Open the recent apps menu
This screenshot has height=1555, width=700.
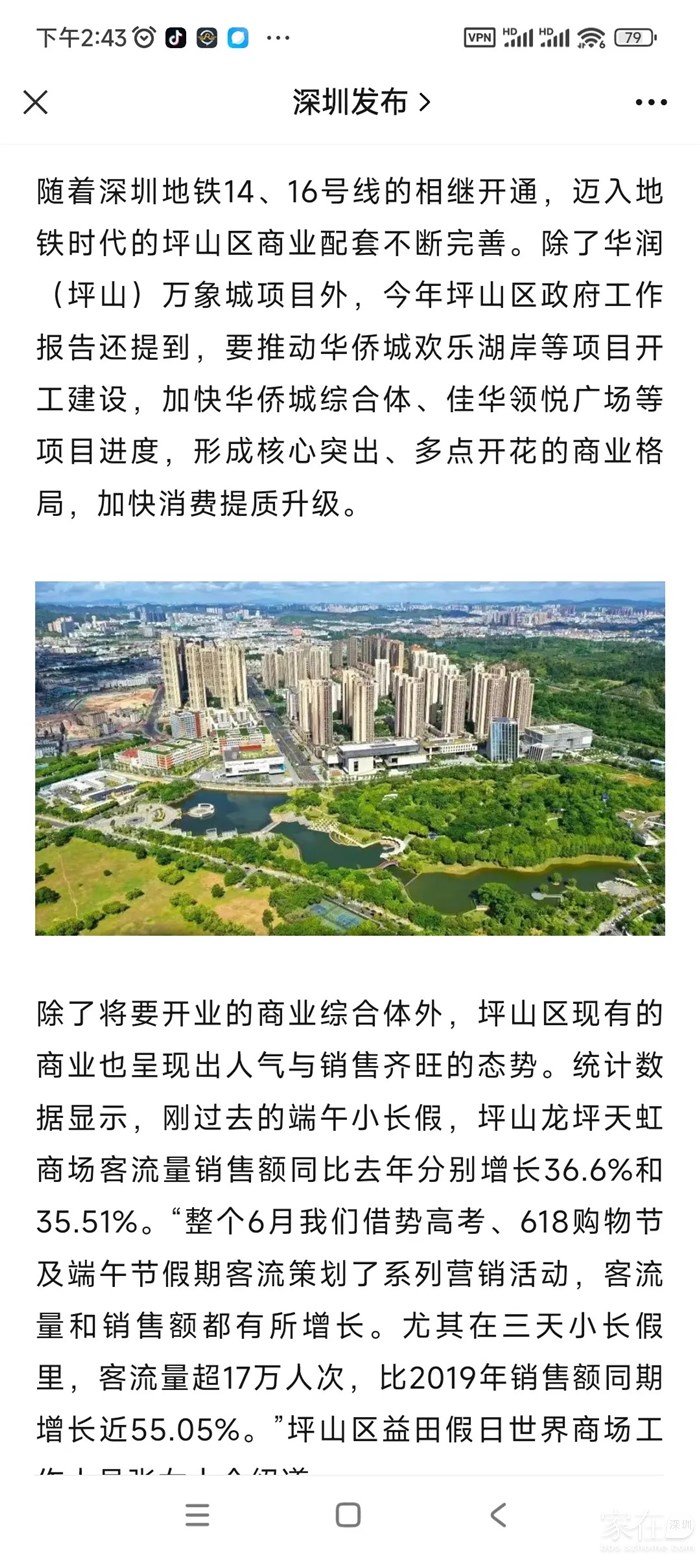(198, 1514)
